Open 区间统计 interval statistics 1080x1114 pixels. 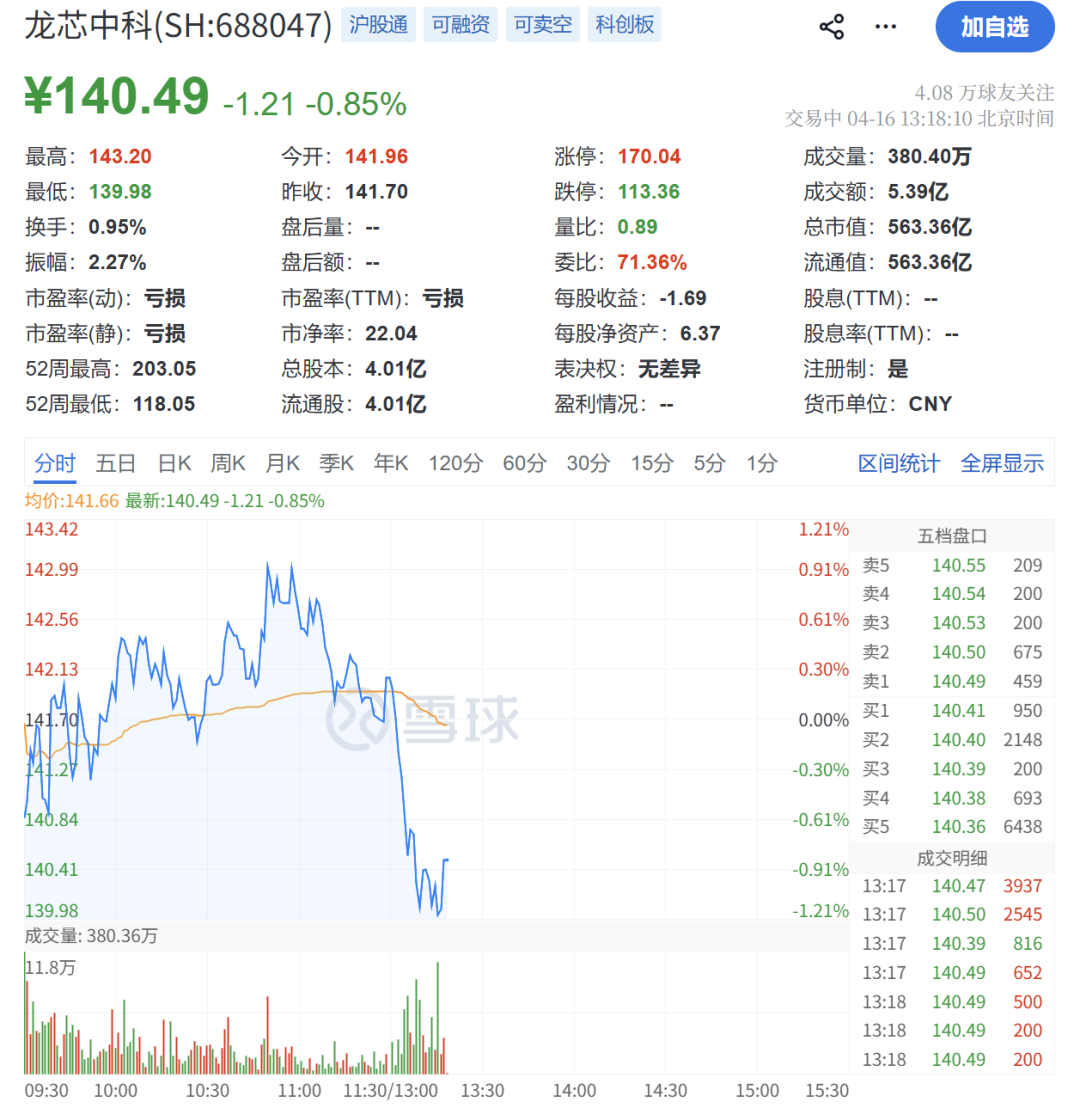coord(899,463)
